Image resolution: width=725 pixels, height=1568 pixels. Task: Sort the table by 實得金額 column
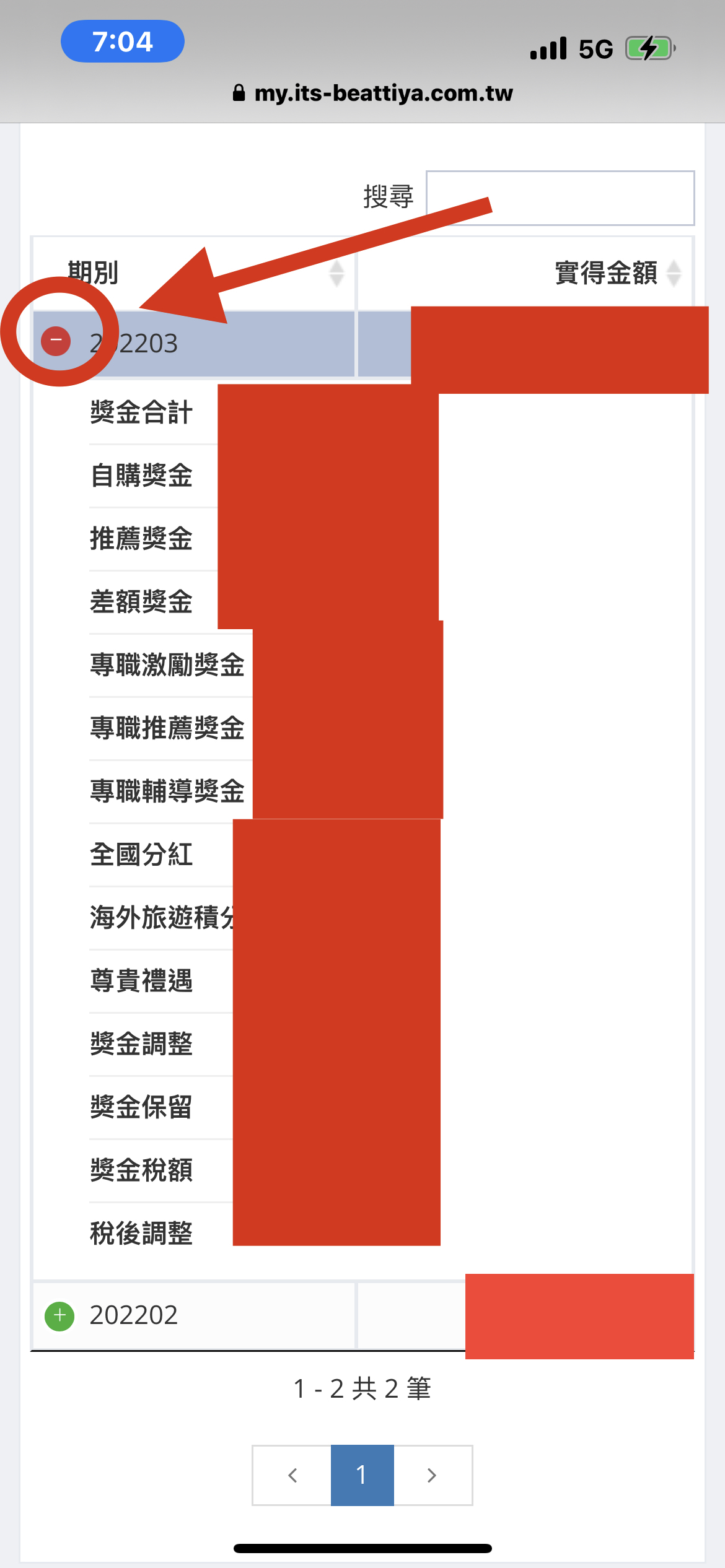(x=525, y=273)
